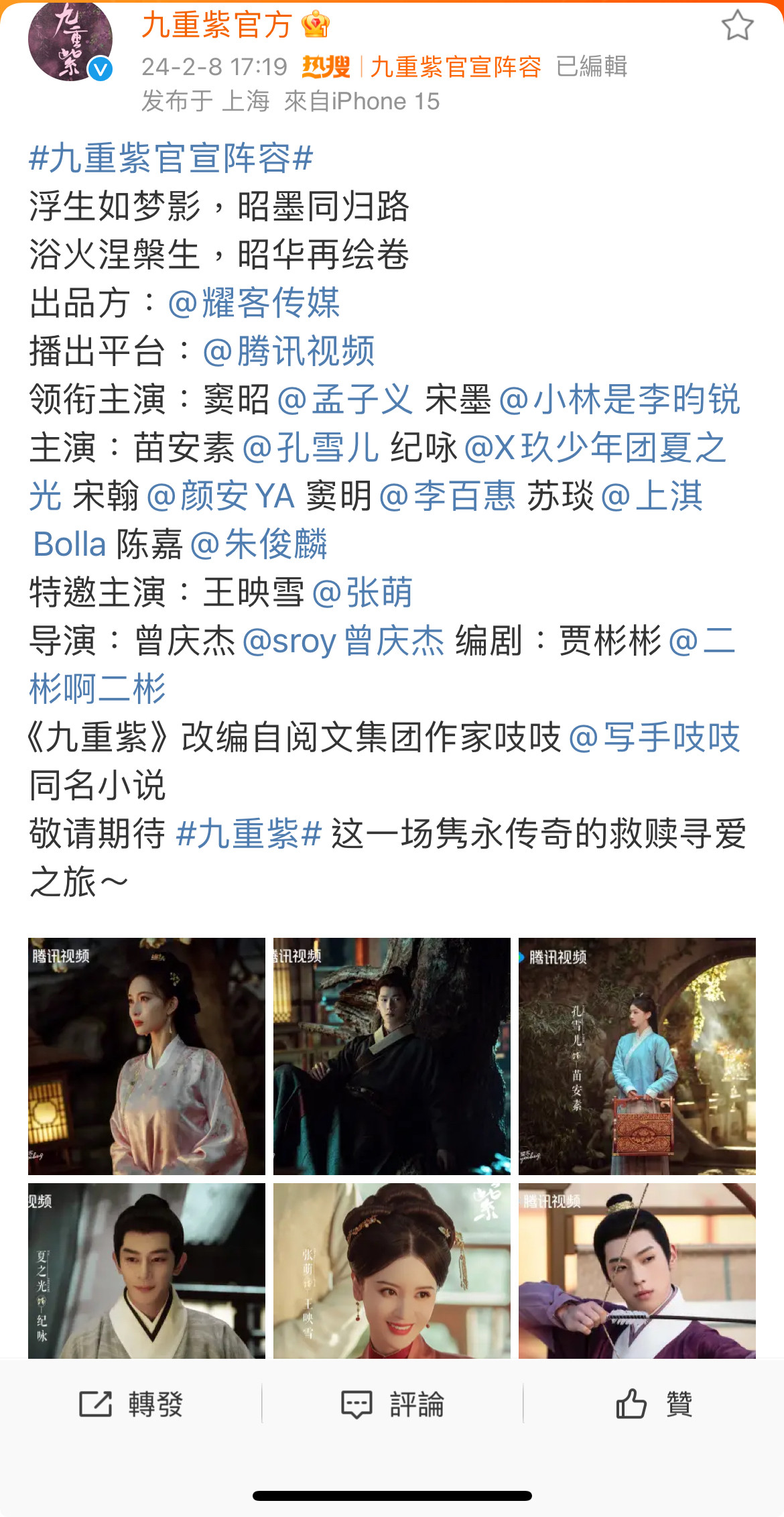Open the 九重紫官宣阵容 hot search link
The width and height of the screenshot is (784, 1517).
tap(455, 66)
